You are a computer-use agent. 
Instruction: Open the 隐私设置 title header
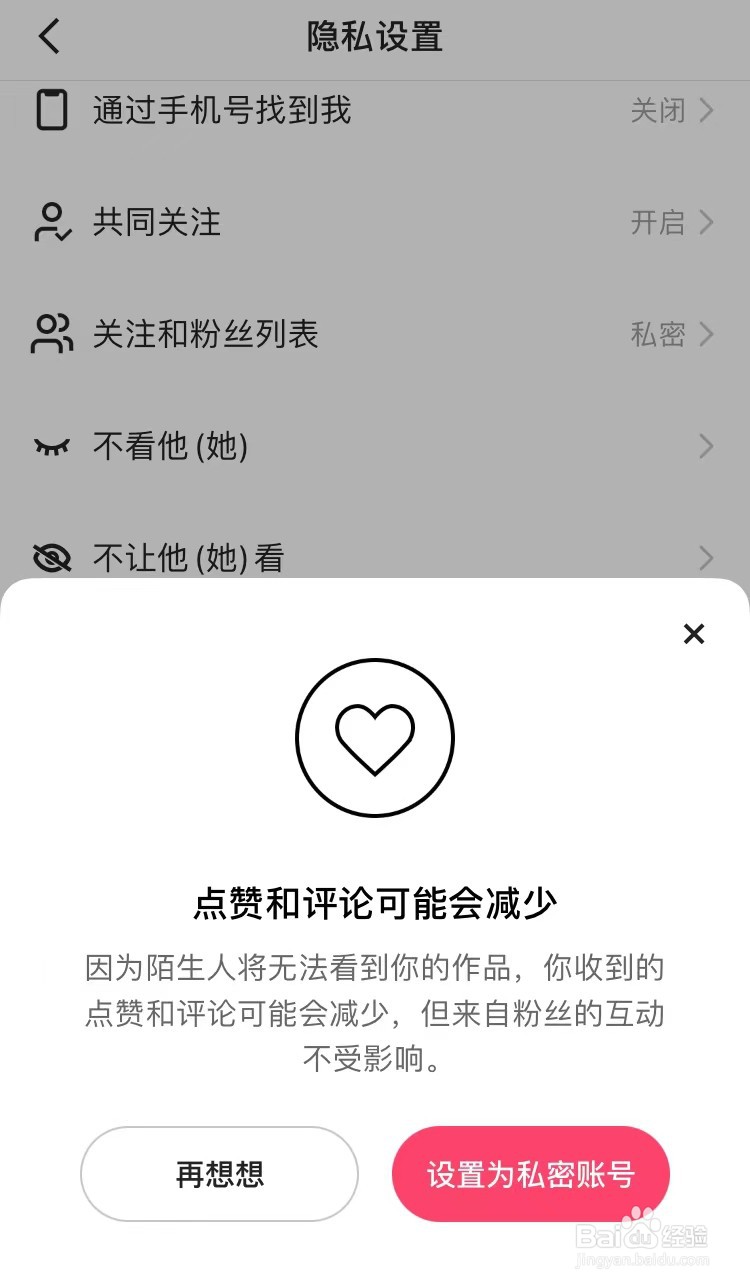tap(375, 36)
